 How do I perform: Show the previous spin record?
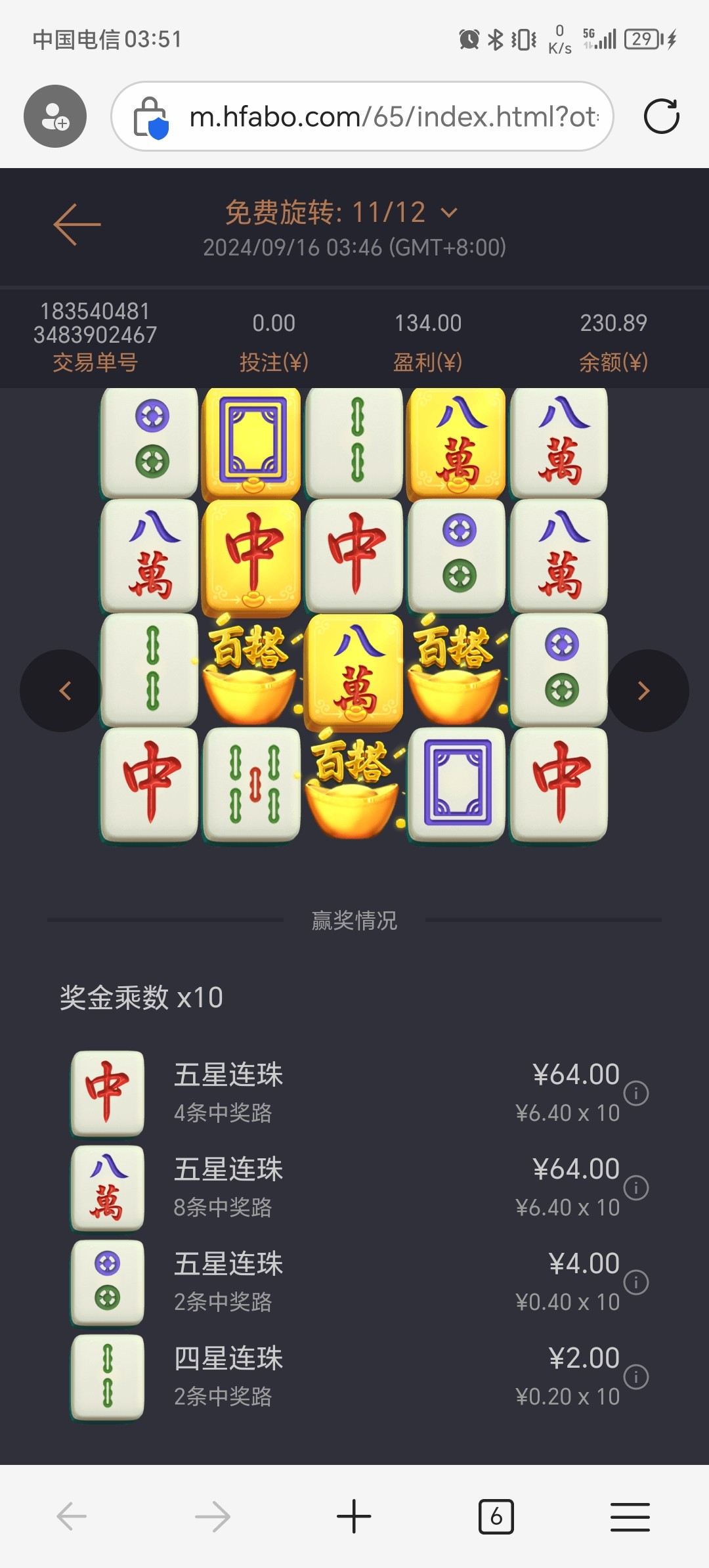[x=62, y=691]
